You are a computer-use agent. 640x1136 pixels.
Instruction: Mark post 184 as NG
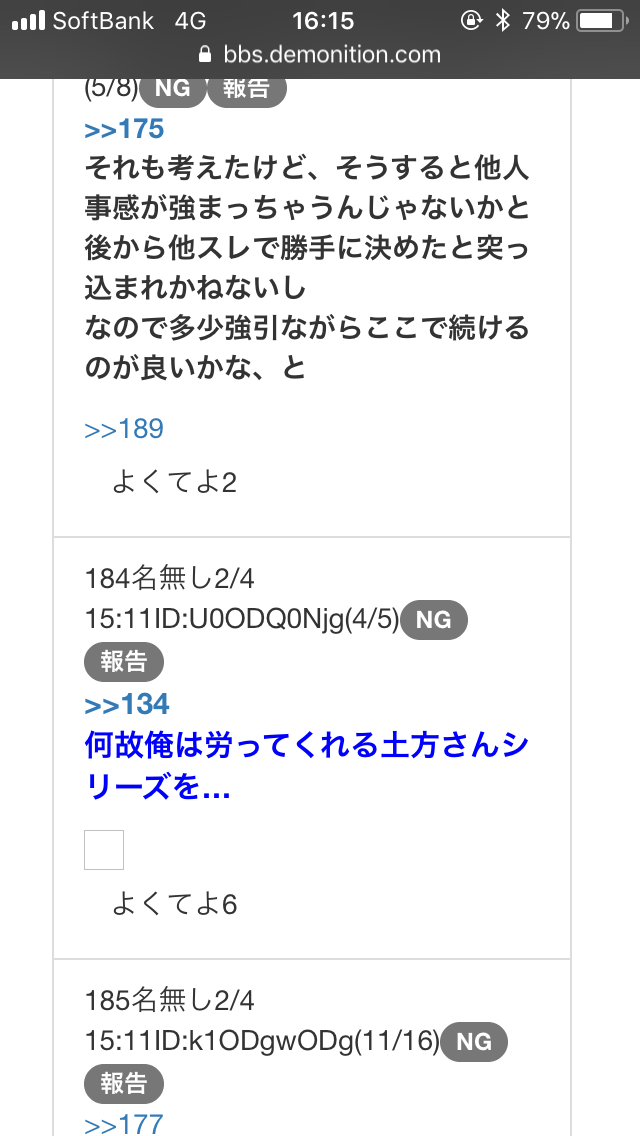coord(433,620)
